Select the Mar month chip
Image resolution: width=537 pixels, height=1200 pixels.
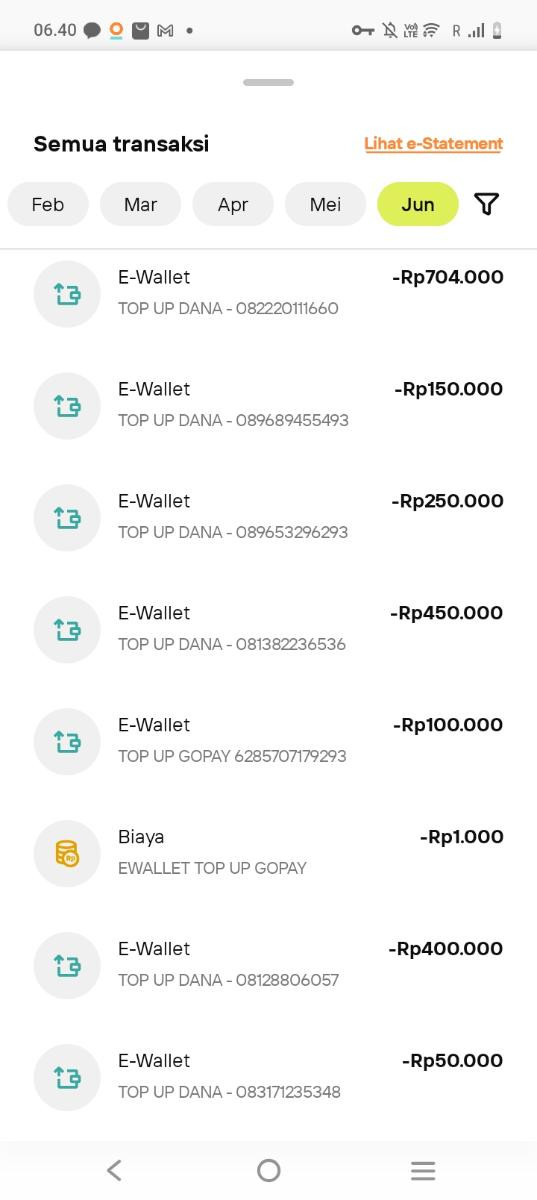coord(140,204)
